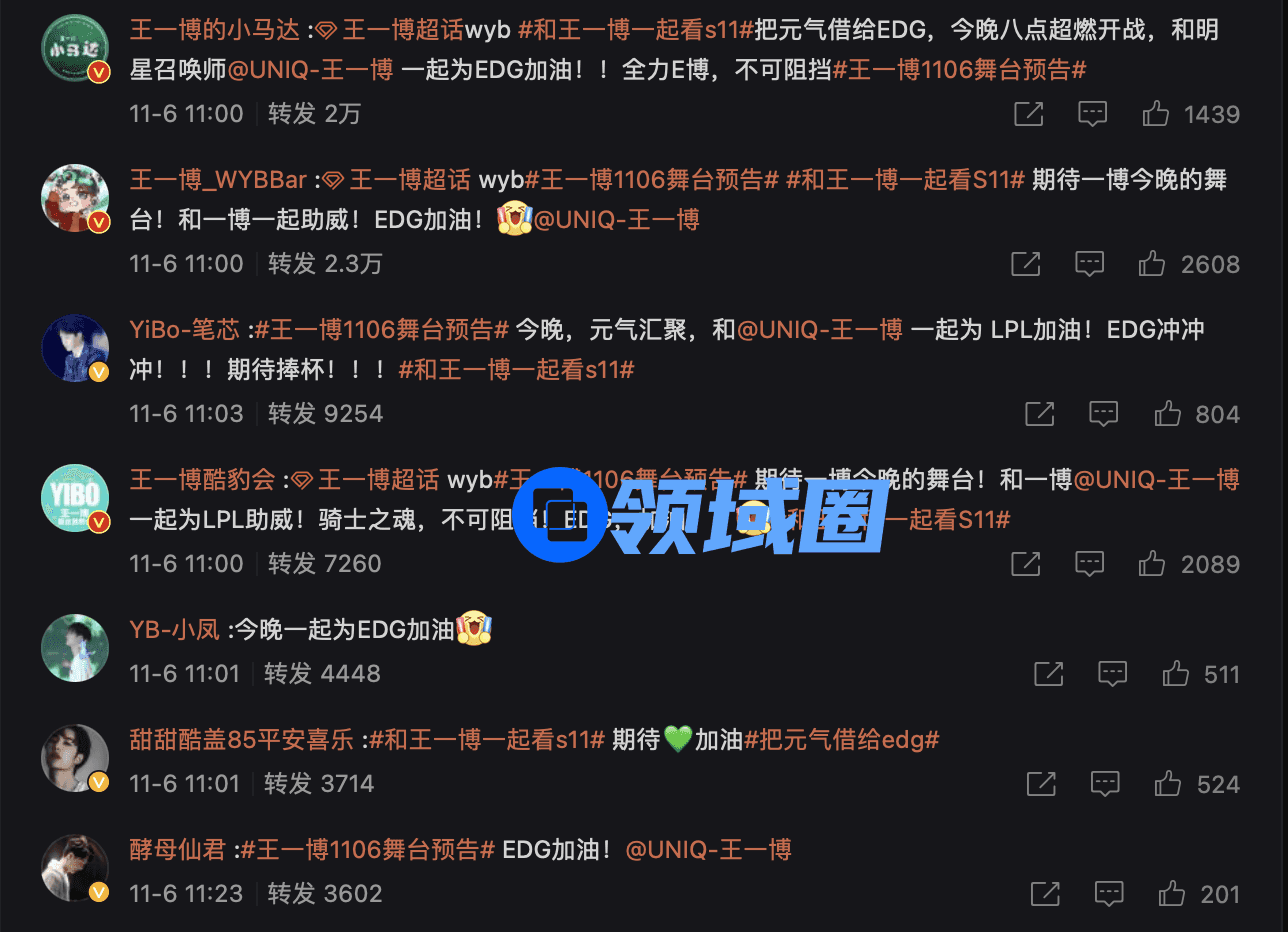Open 甜甜酷盖85平安喜乐's username link
Viewport: 1288px width, 932px height.
coord(241,740)
